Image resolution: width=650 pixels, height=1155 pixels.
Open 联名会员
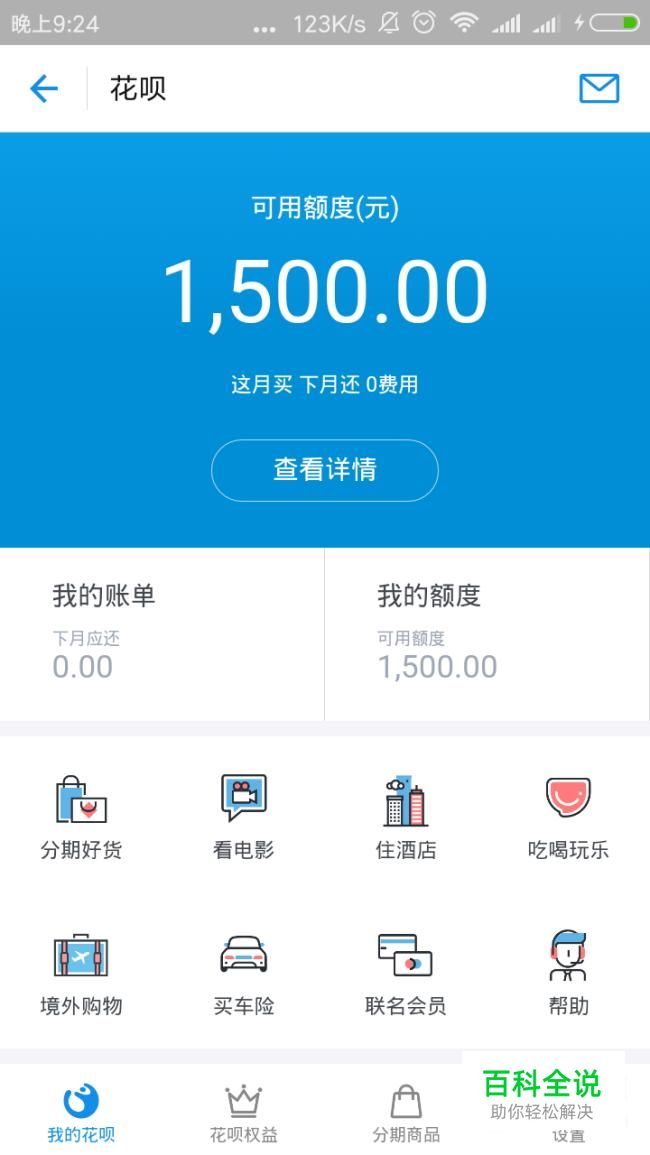[406, 973]
